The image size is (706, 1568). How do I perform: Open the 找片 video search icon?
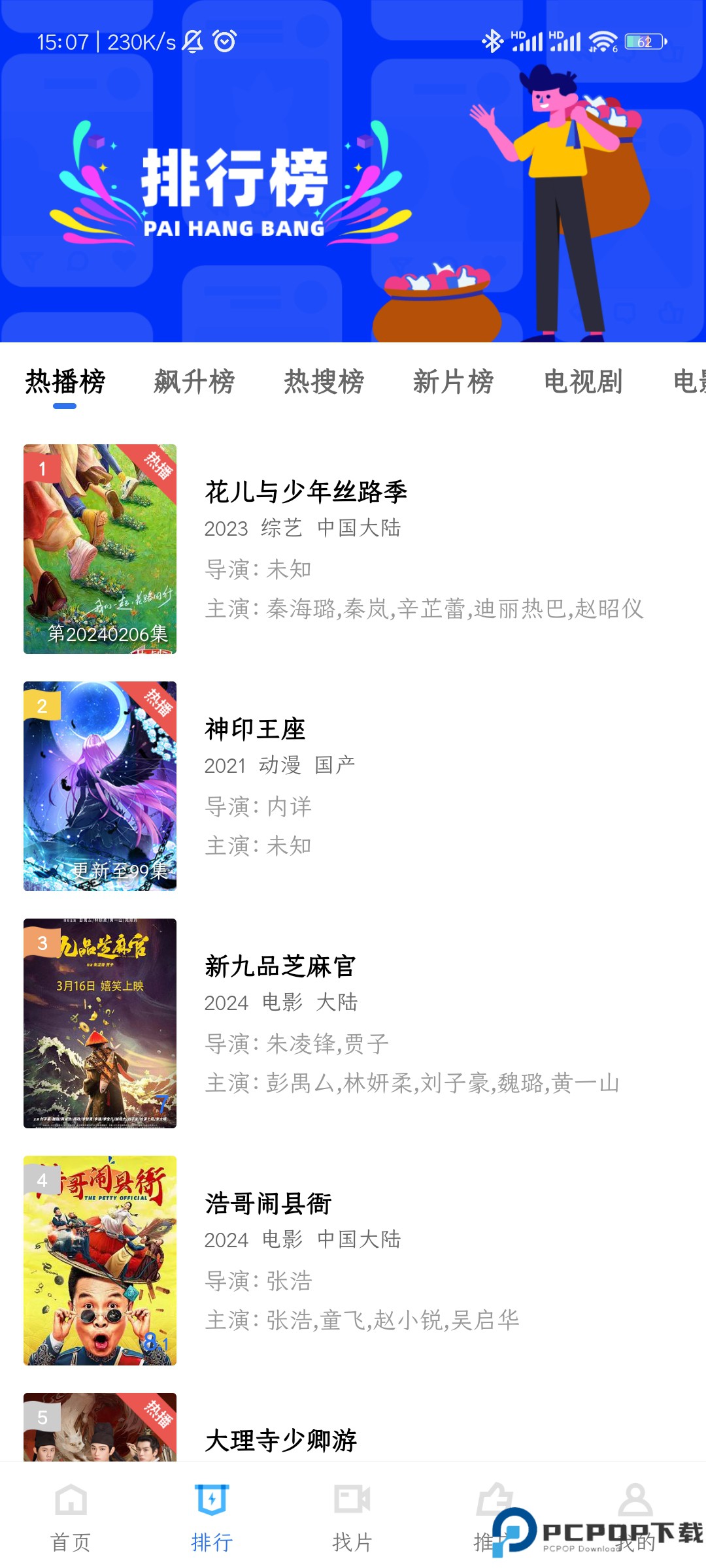pos(353,1496)
